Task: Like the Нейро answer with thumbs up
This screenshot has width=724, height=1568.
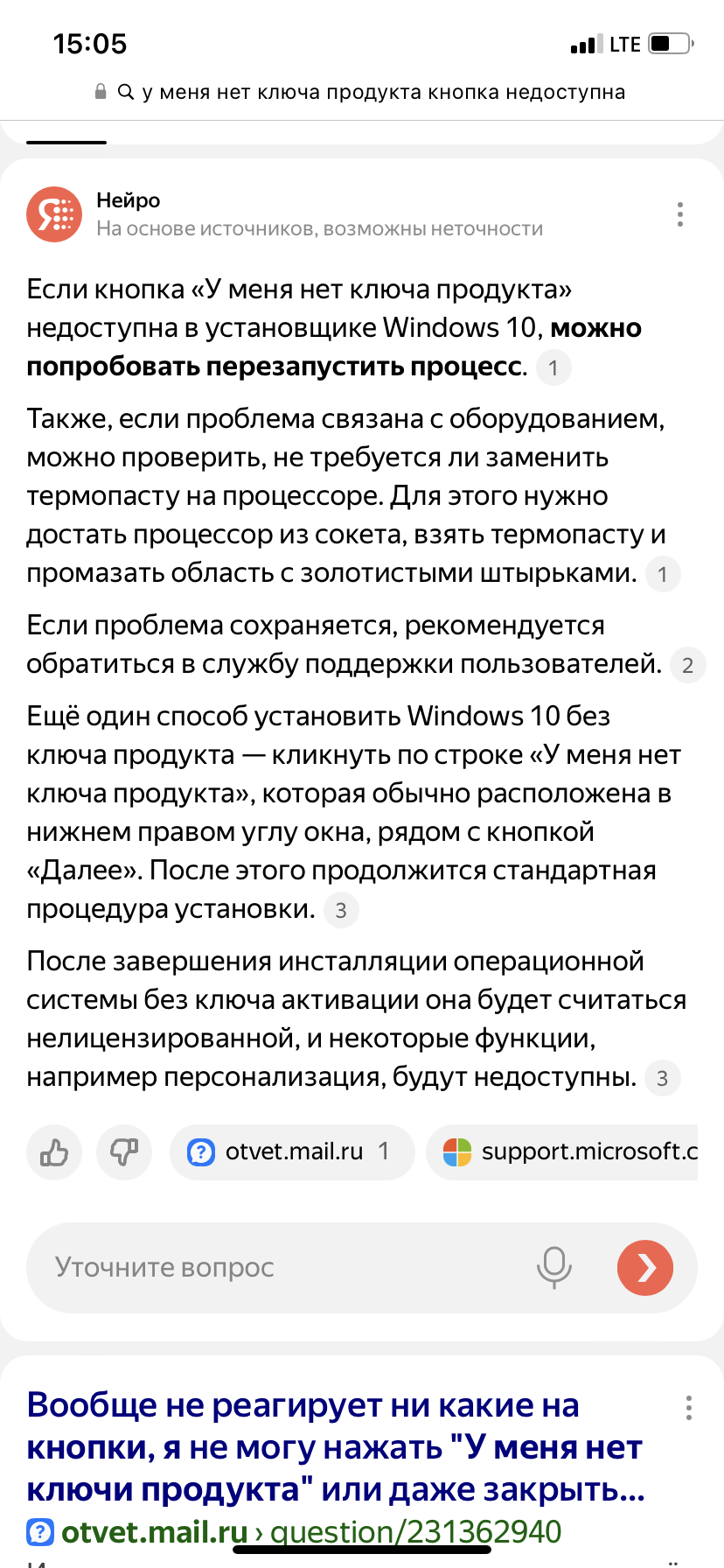Action: (x=54, y=1152)
